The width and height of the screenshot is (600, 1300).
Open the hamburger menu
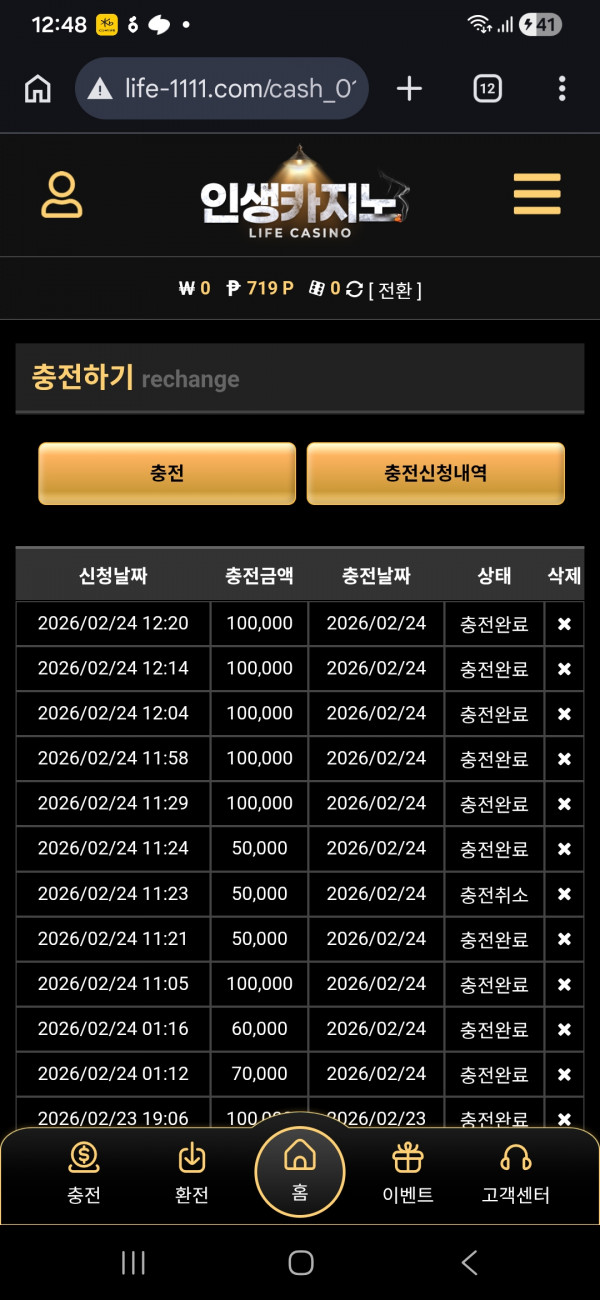pyautogui.click(x=537, y=194)
